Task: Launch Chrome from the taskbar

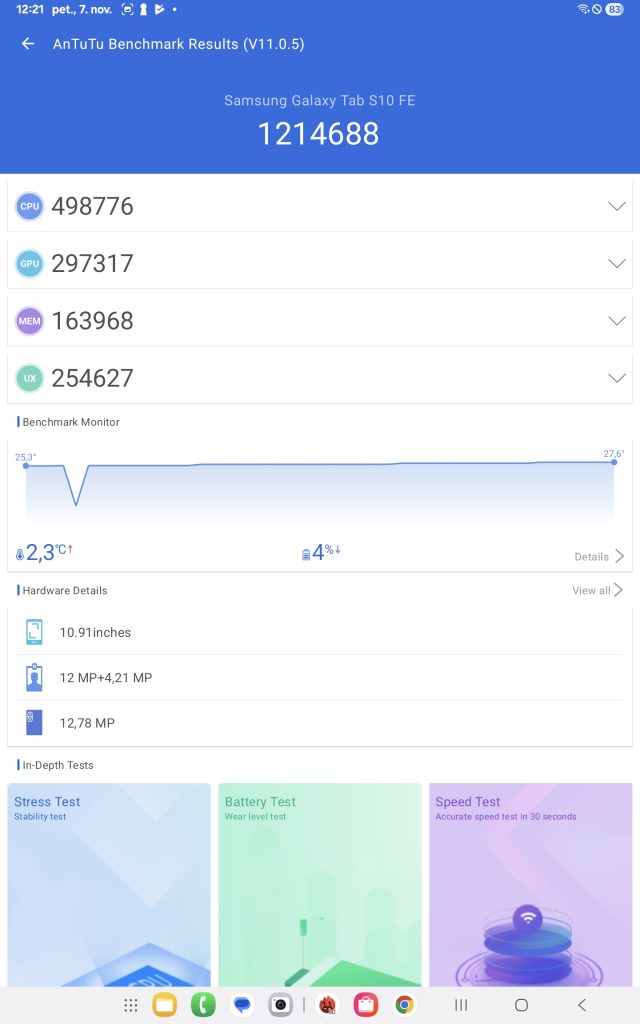Action: tap(404, 1005)
